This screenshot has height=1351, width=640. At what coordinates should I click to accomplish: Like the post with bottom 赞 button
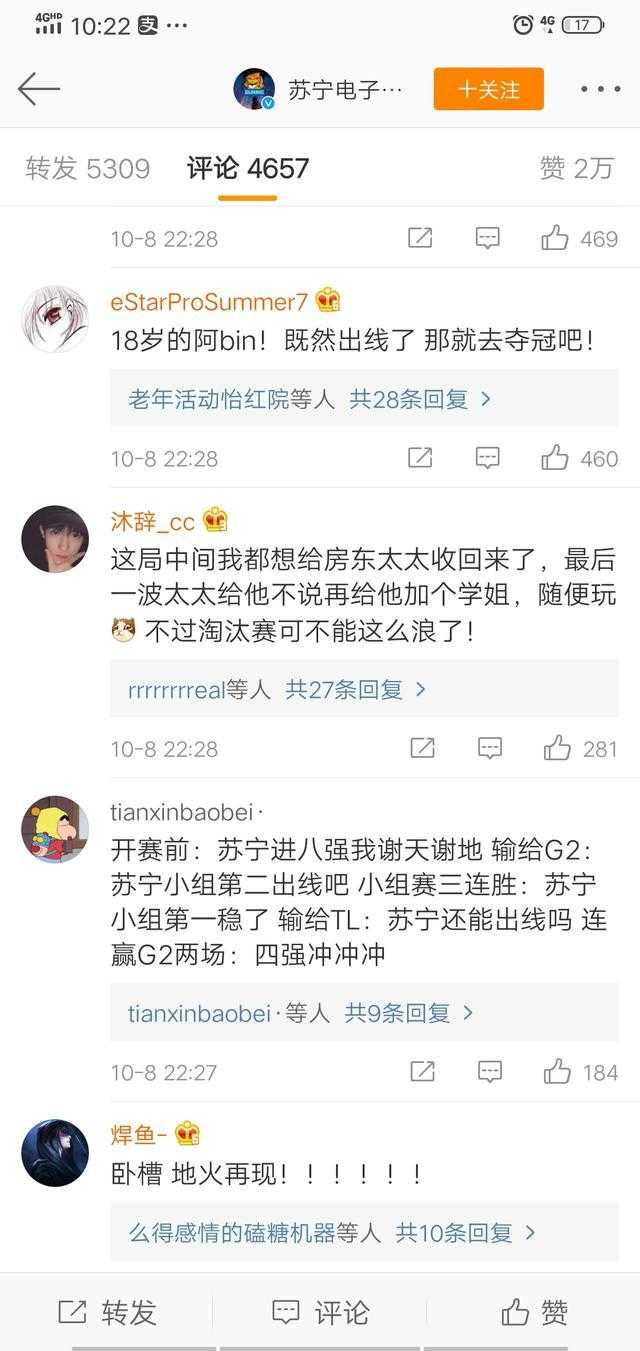(x=534, y=1312)
